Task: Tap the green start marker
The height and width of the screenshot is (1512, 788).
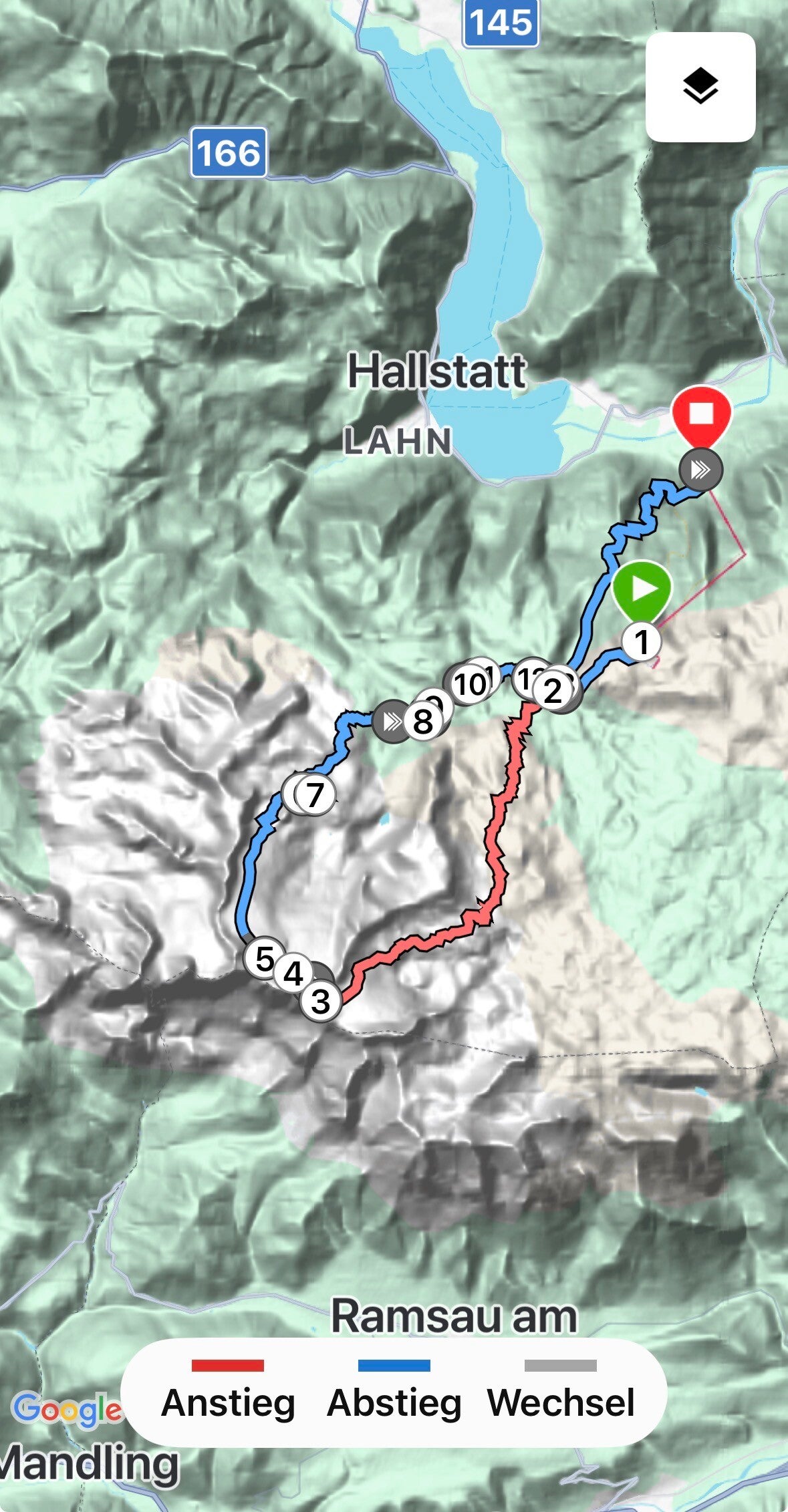Action: 642,590
